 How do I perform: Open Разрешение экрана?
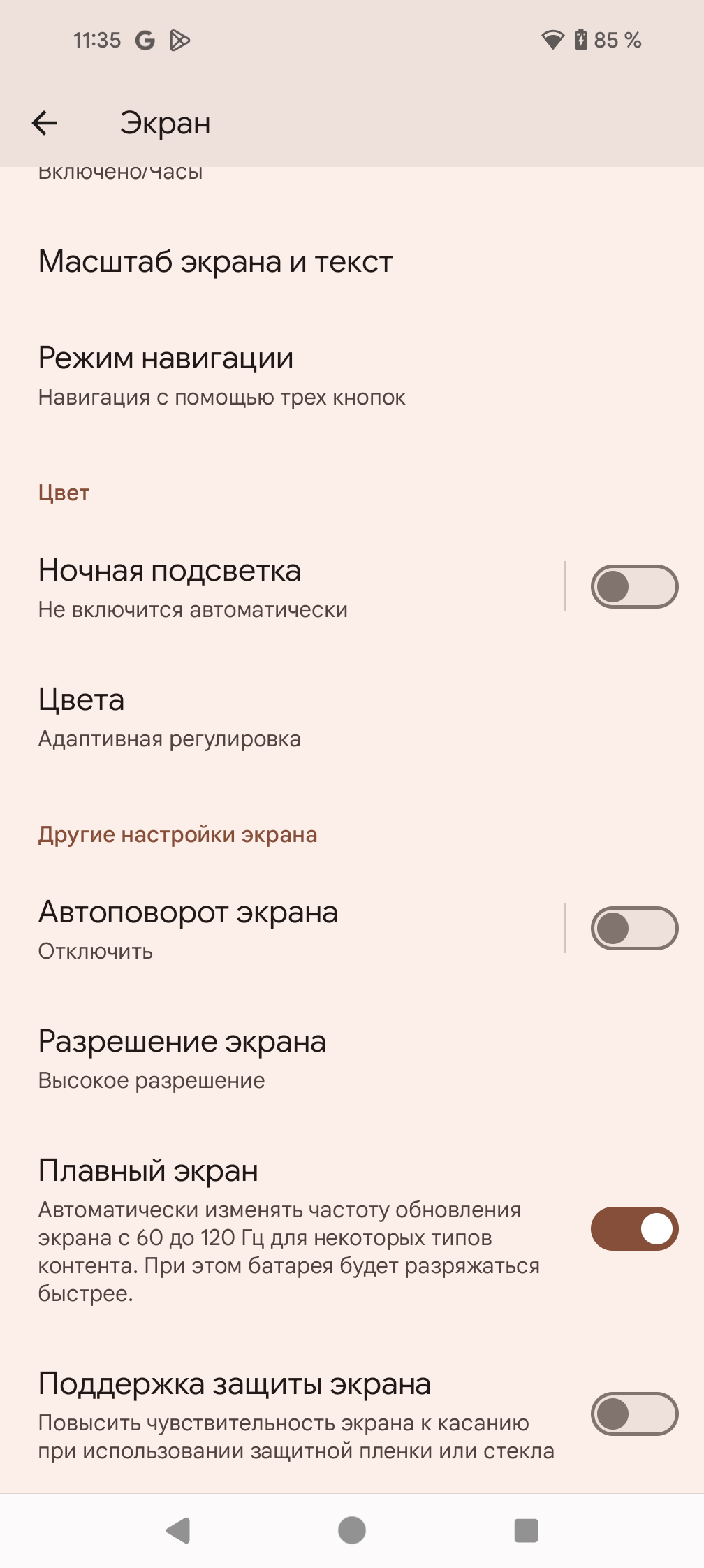pos(182,1059)
